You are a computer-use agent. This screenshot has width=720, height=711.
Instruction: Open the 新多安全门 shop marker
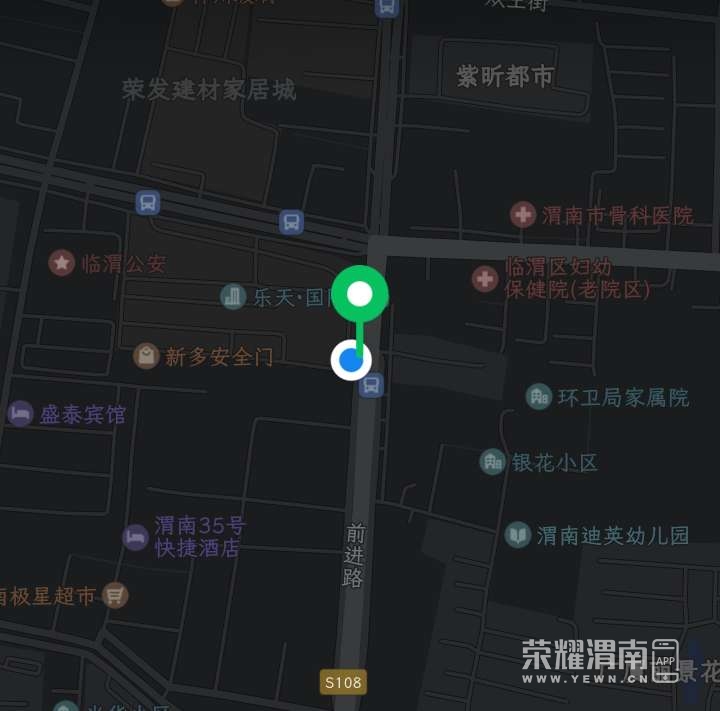147,356
